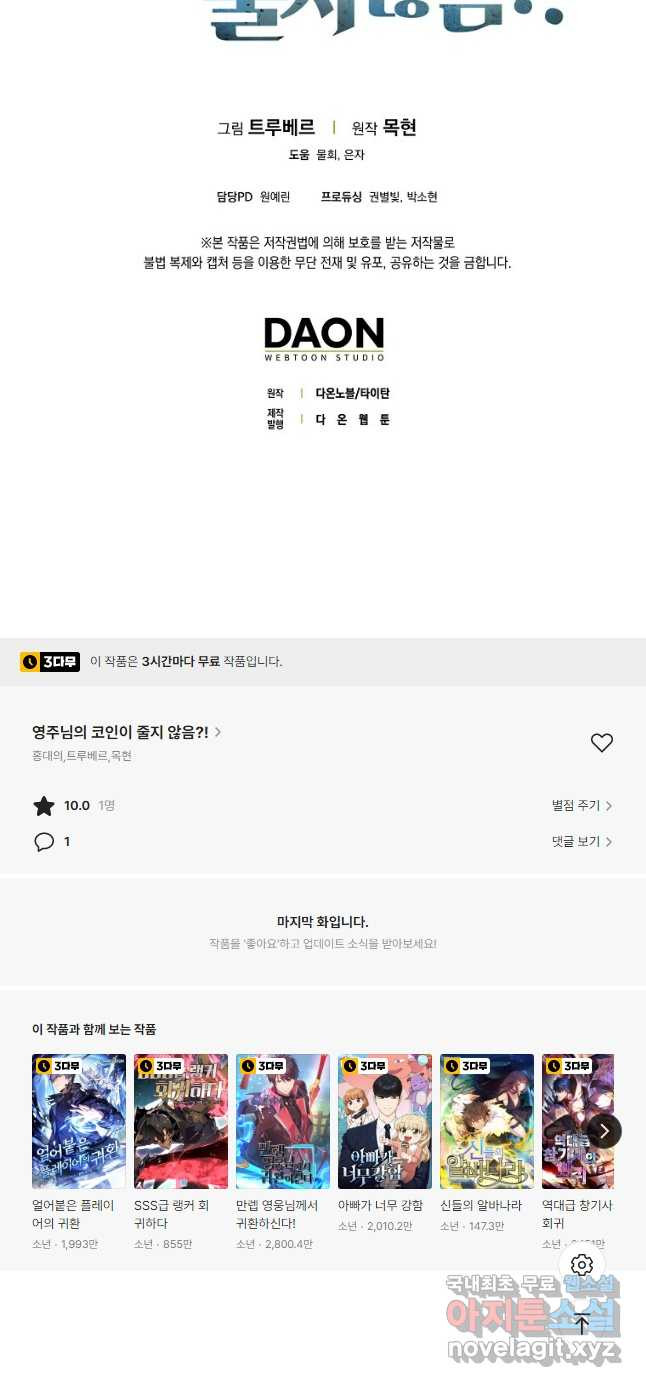Open 별점 주기 to rate the work
The image size is (646, 1387).
[x=581, y=805]
